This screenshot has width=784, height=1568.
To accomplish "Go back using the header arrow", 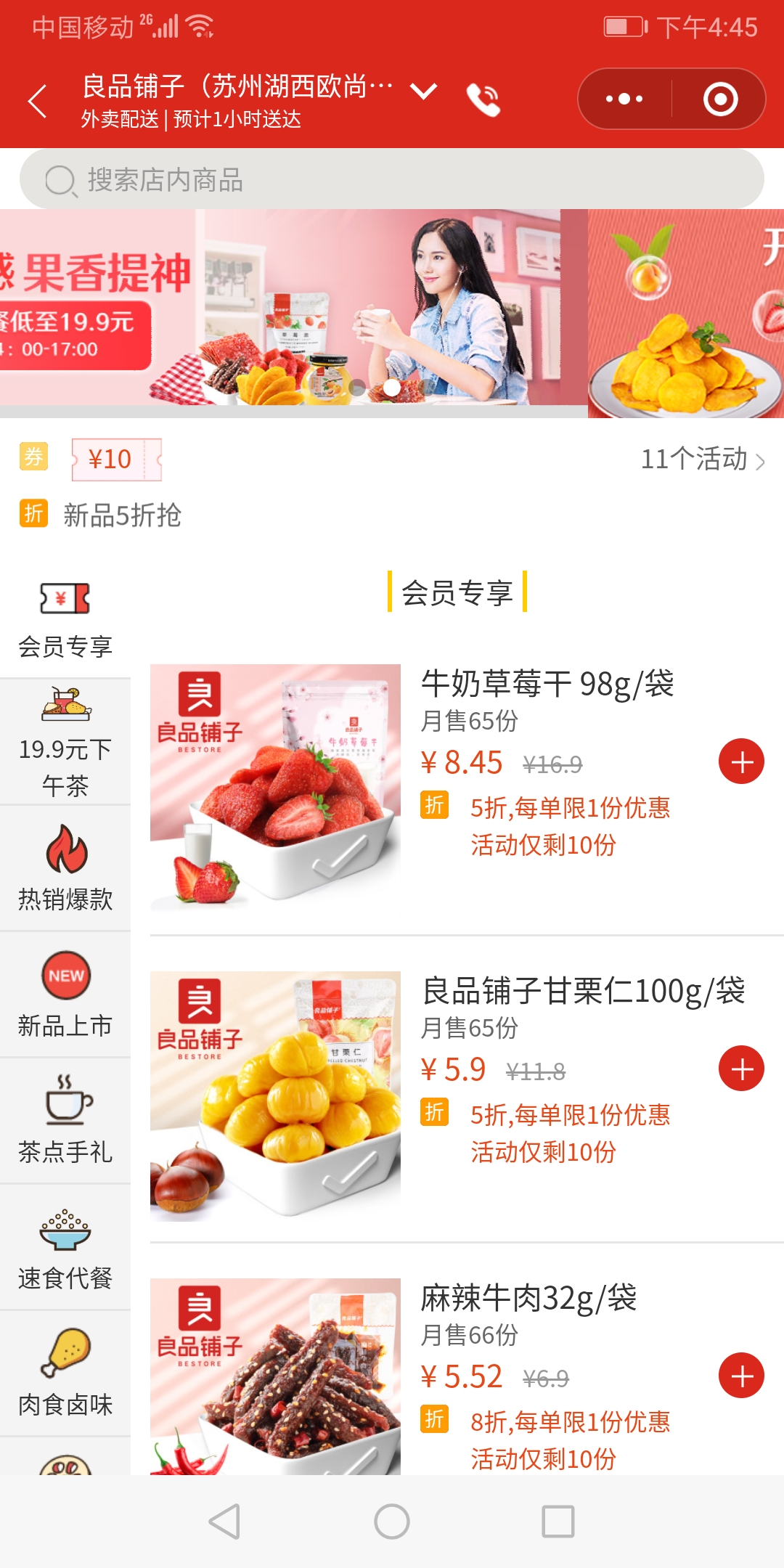I will click(38, 100).
